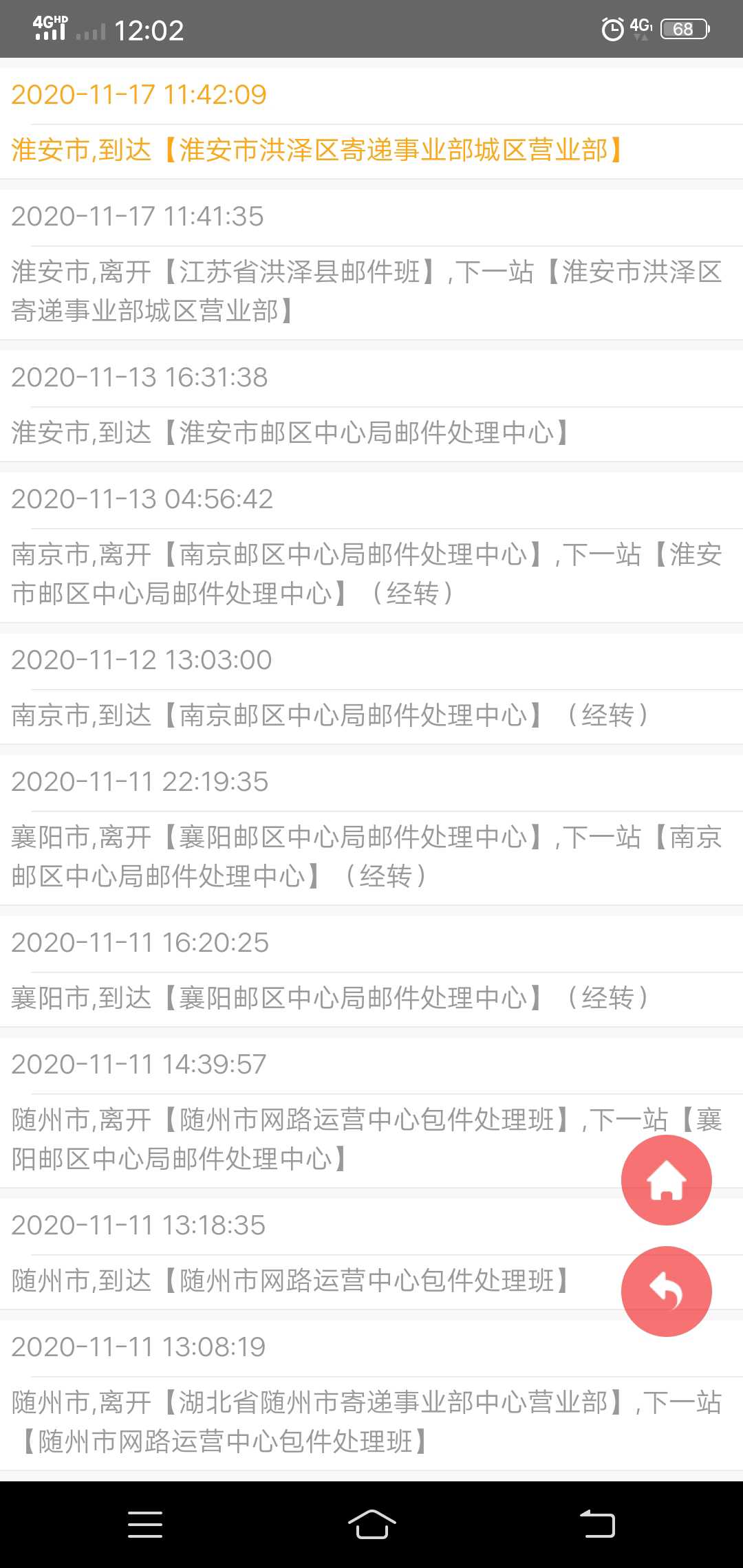Tap the red floating home button

pyautogui.click(x=666, y=1180)
